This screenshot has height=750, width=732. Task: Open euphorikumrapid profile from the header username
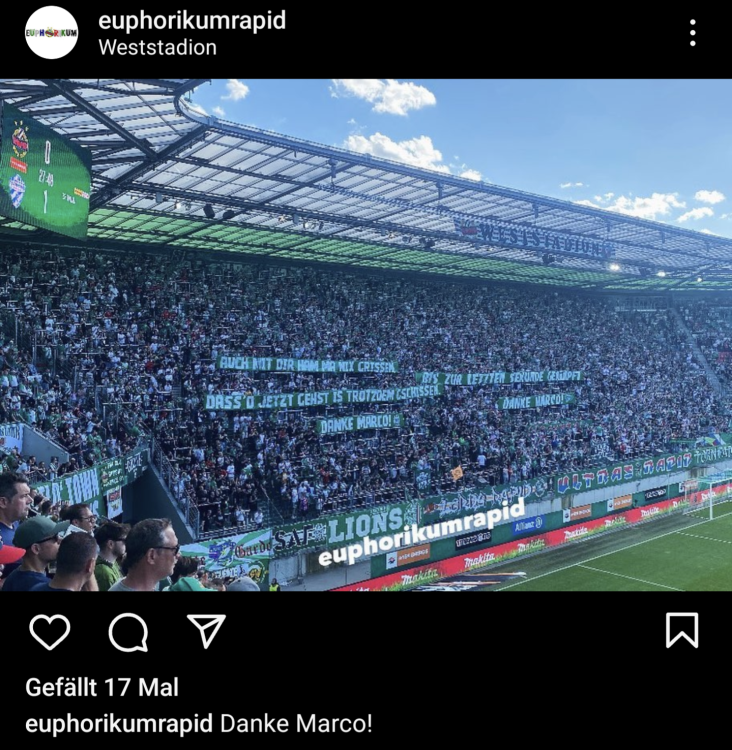(x=190, y=21)
